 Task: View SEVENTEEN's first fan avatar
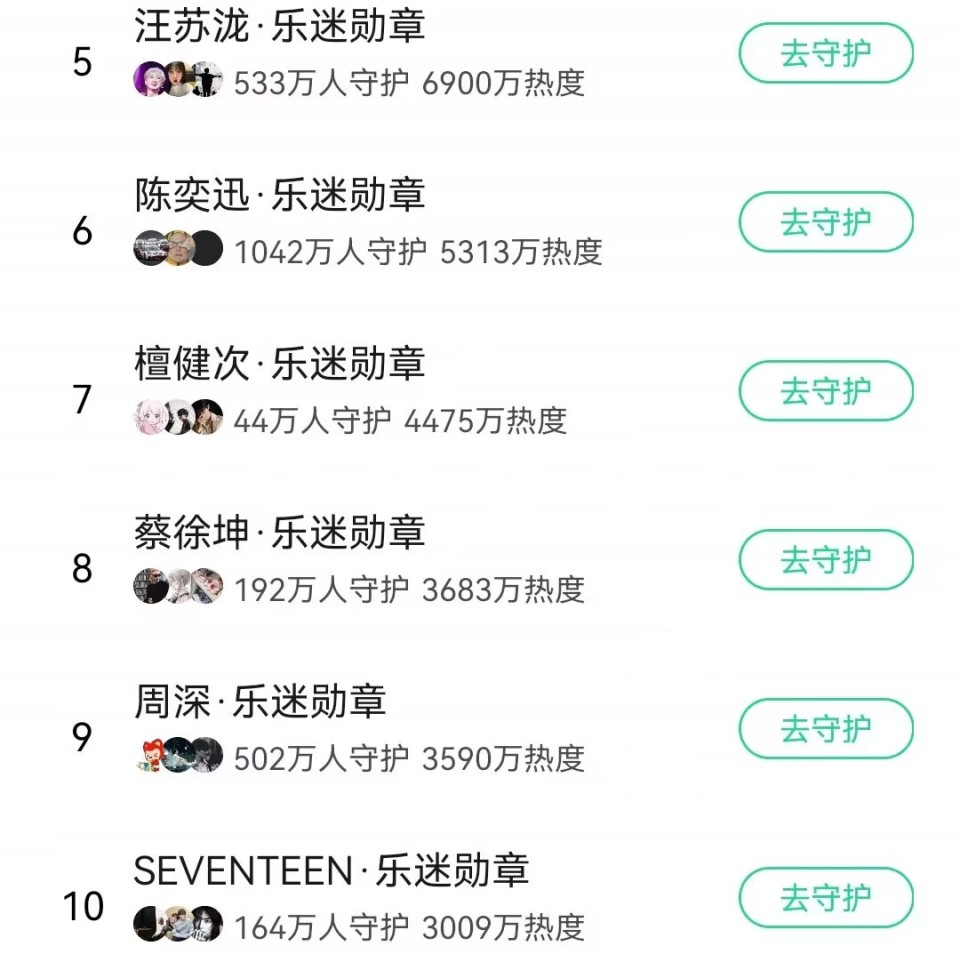(148, 926)
